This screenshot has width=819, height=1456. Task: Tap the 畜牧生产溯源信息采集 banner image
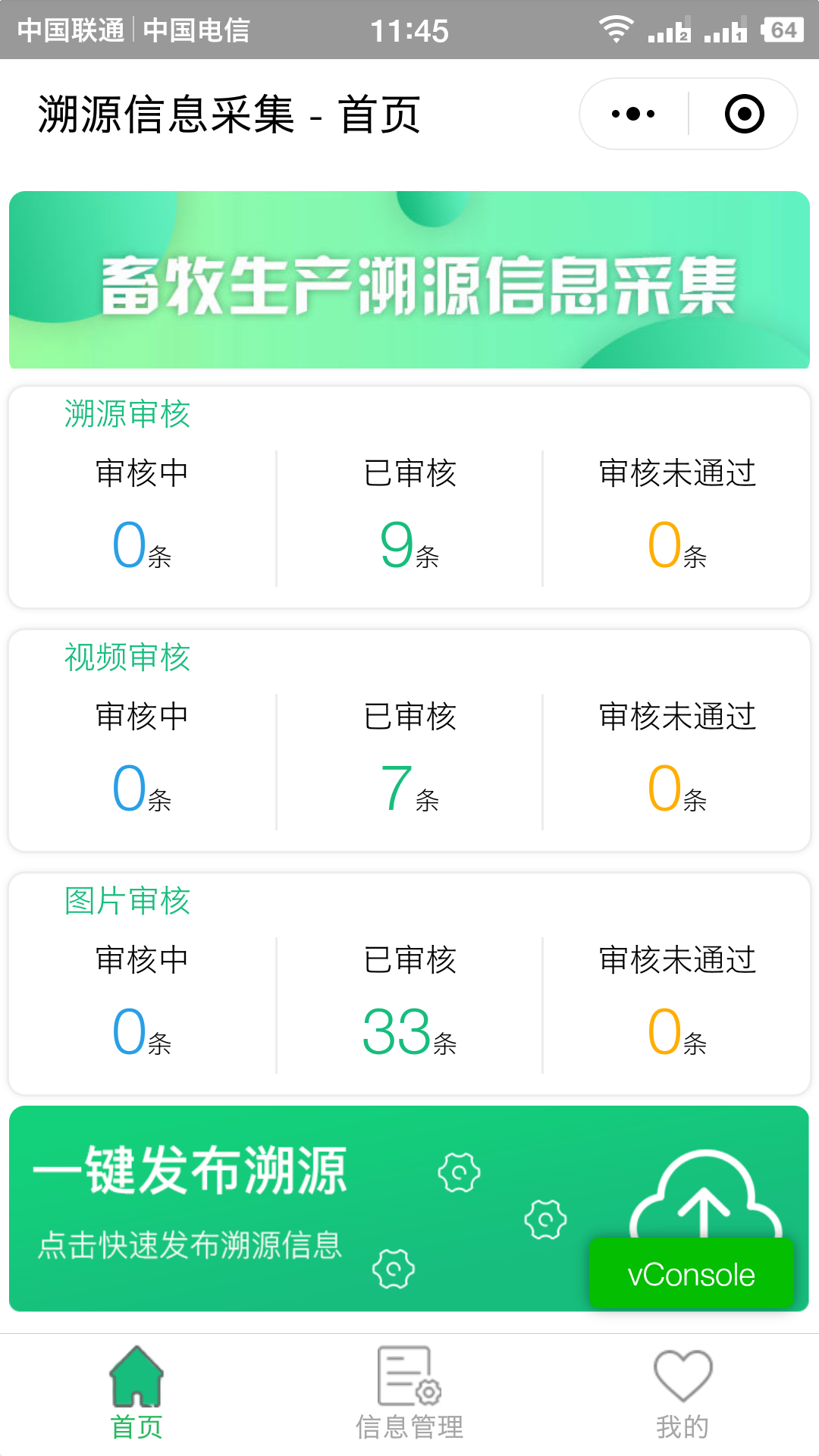point(409,279)
